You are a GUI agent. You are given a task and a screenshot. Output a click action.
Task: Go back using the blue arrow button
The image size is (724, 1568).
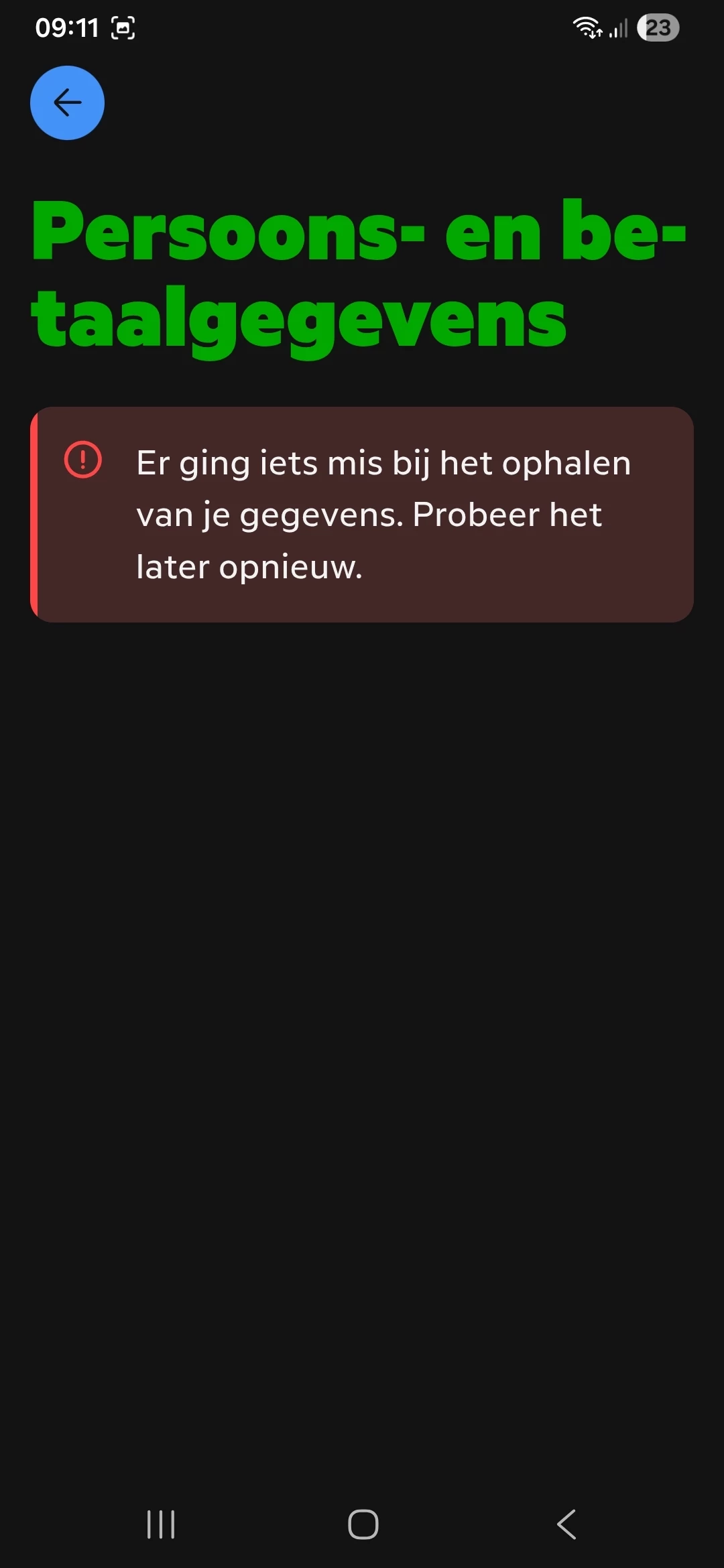67,103
